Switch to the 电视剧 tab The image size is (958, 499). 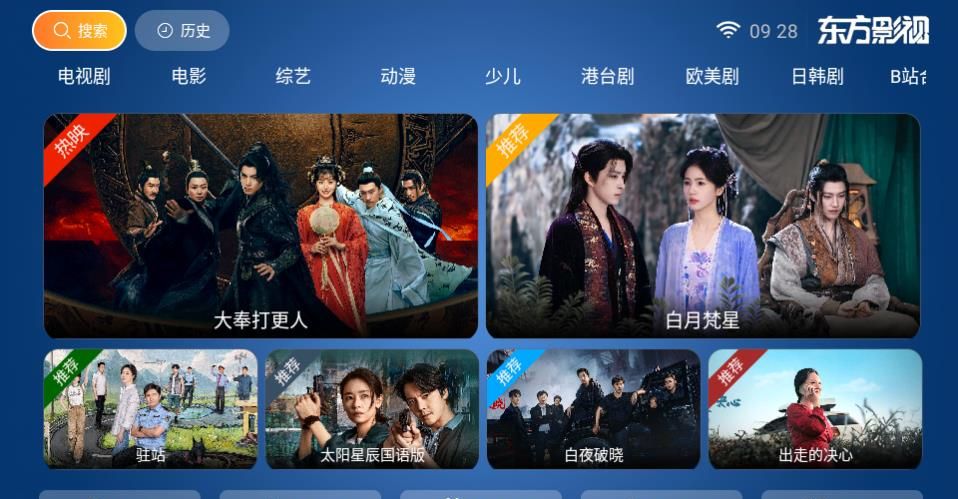click(x=84, y=77)
